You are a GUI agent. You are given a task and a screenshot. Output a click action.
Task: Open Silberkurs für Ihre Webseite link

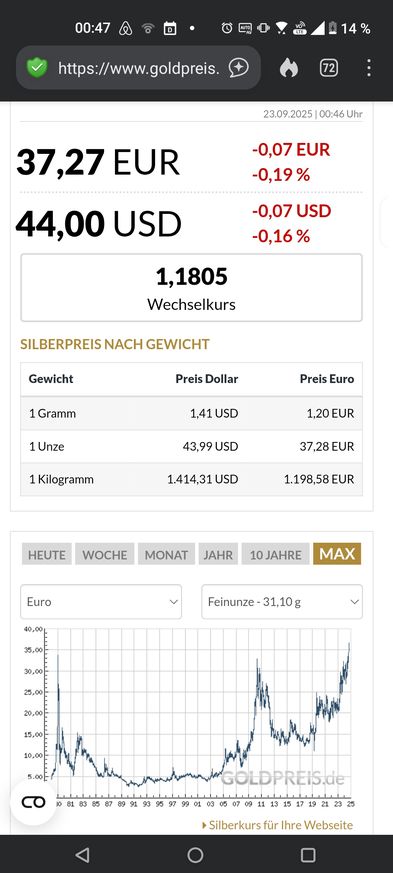click(x=277, y=825)
